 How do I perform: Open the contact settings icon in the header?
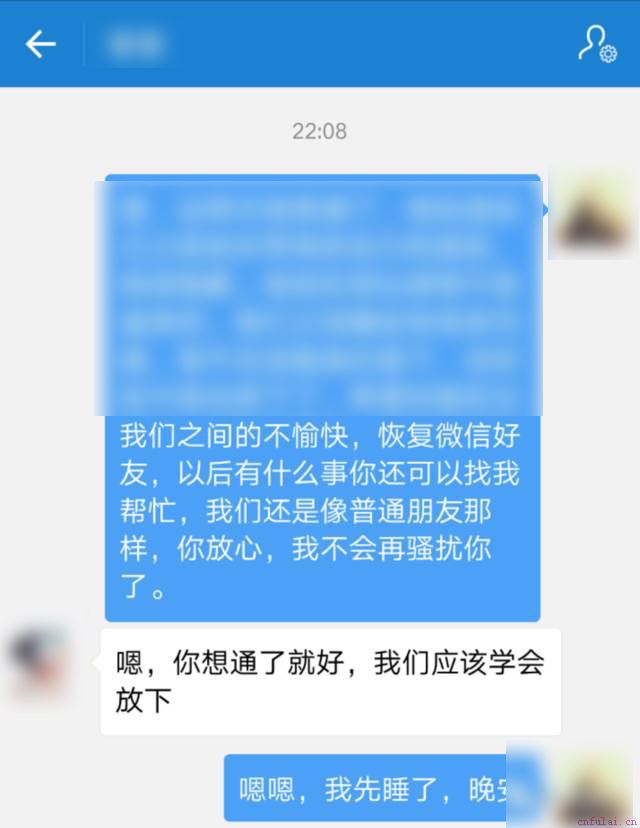click(x=597, y=44)
